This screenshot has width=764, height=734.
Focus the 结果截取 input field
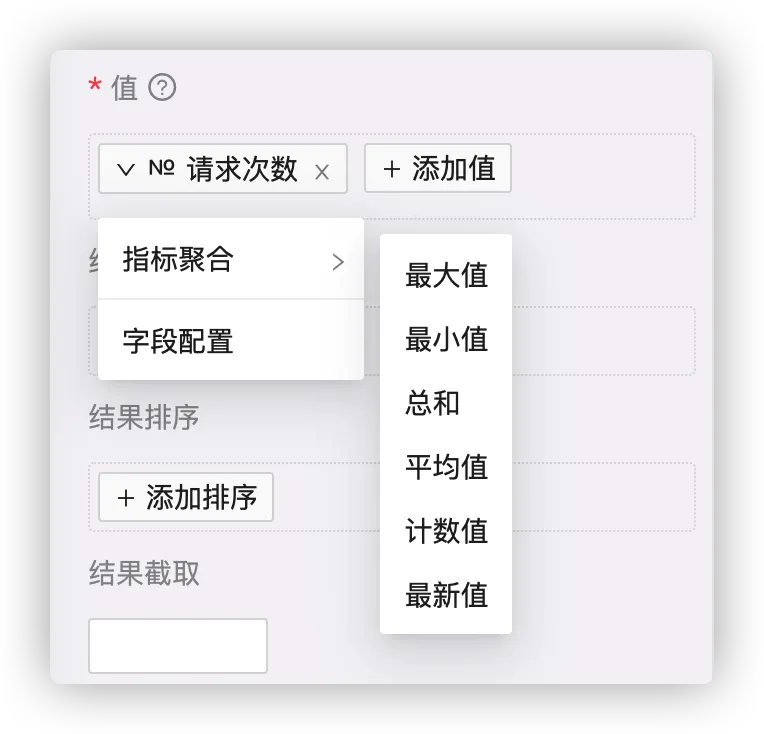point(178,646)
